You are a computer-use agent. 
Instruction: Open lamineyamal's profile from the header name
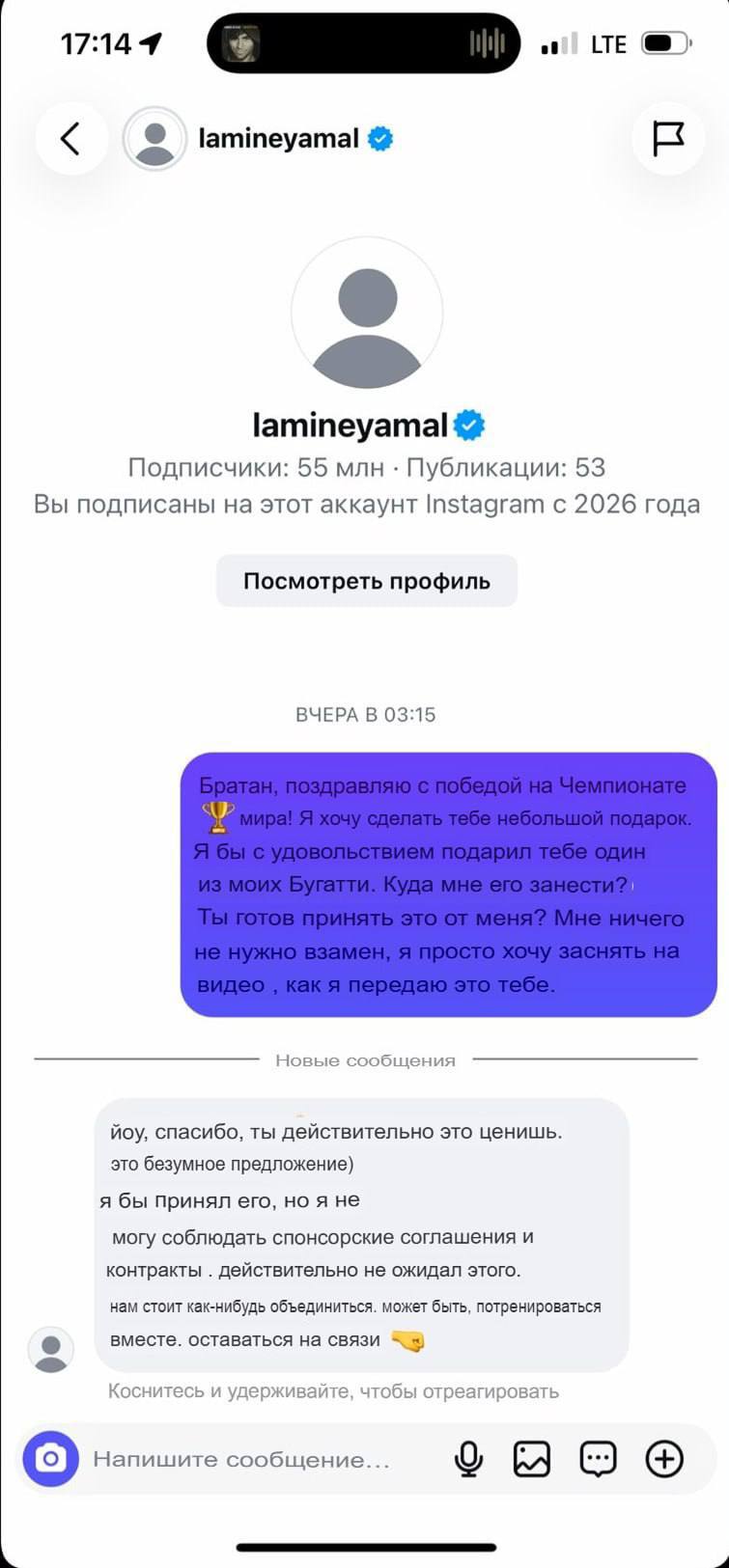[279, 139]
